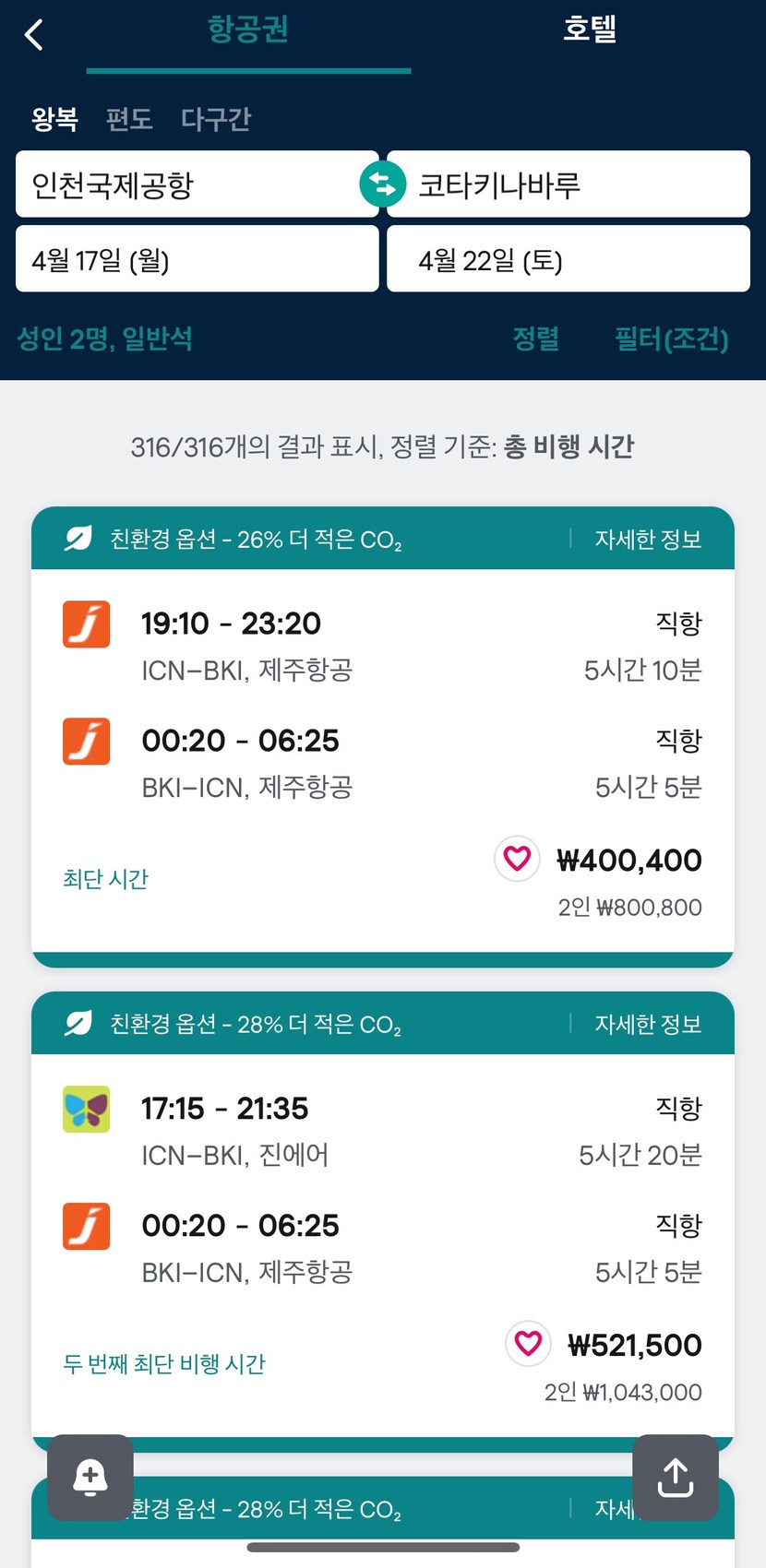Open the 정렬 sort options
The image size is (766, 1568).
tap(536, 339)
